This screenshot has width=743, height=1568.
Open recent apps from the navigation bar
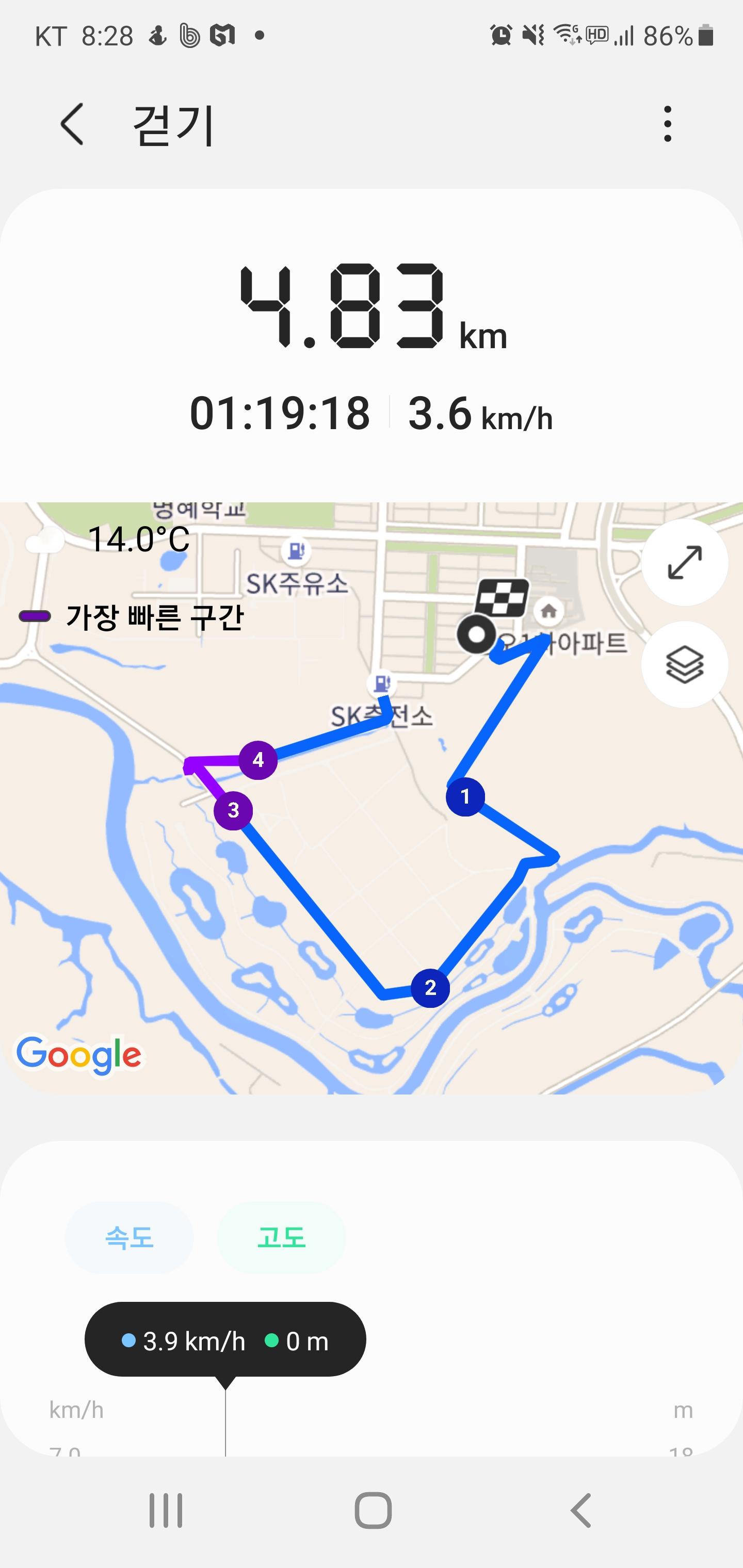(166, 1510)
